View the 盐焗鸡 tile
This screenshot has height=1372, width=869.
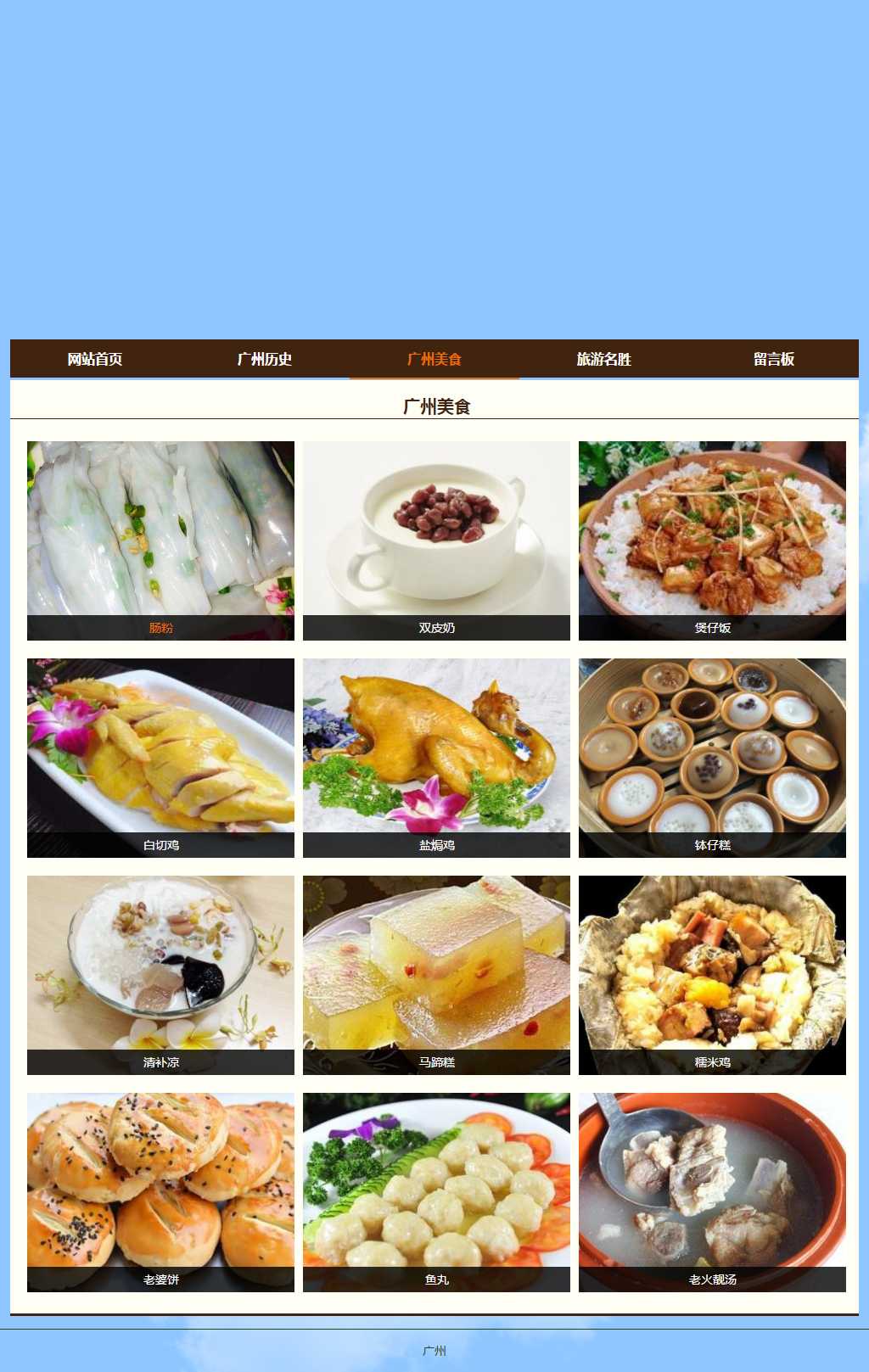pos(436,757)
